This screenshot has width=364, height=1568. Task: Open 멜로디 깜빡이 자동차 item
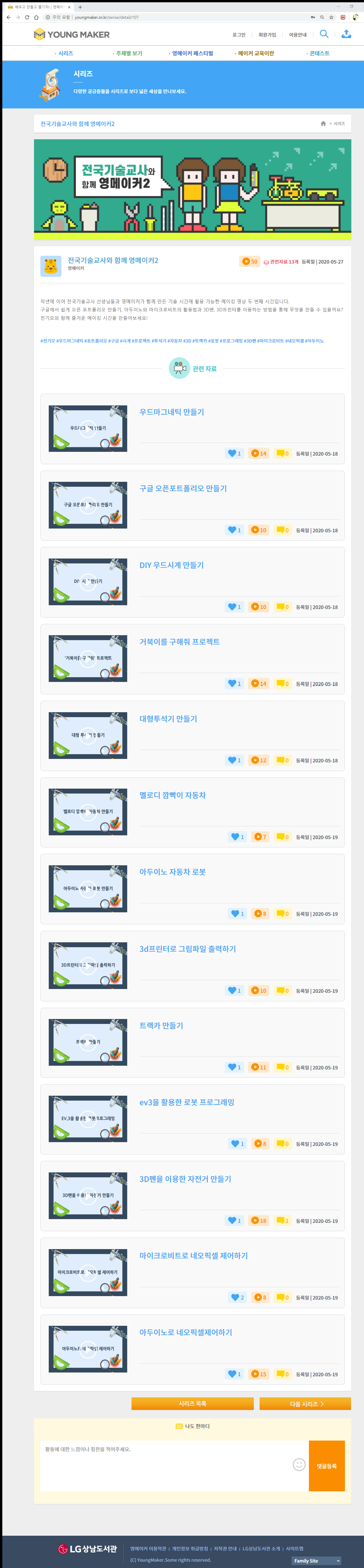(x=172, y=795)
